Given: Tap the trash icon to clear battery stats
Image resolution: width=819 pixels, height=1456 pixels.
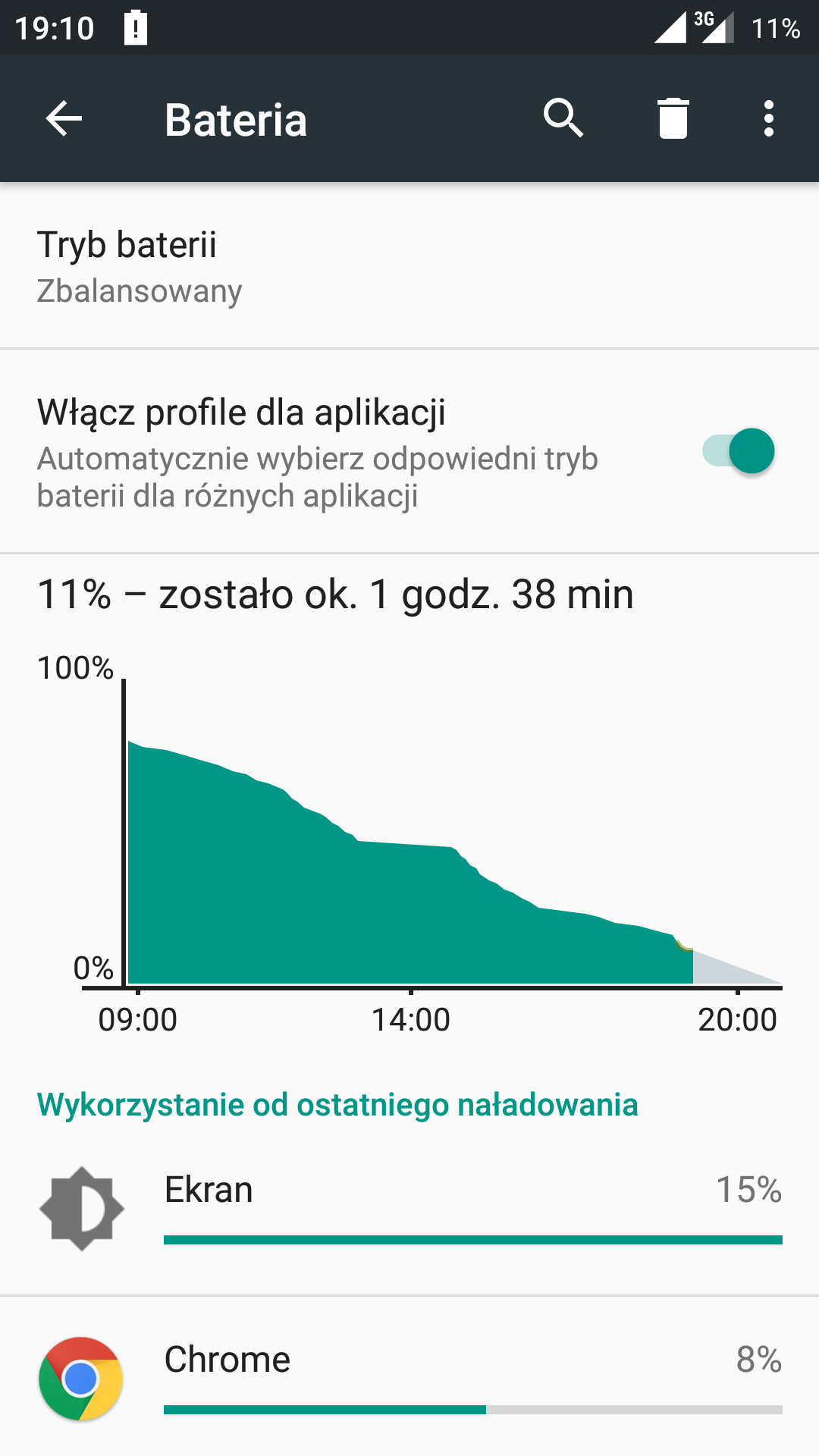Looking at the screenshot, I should 673,119.
